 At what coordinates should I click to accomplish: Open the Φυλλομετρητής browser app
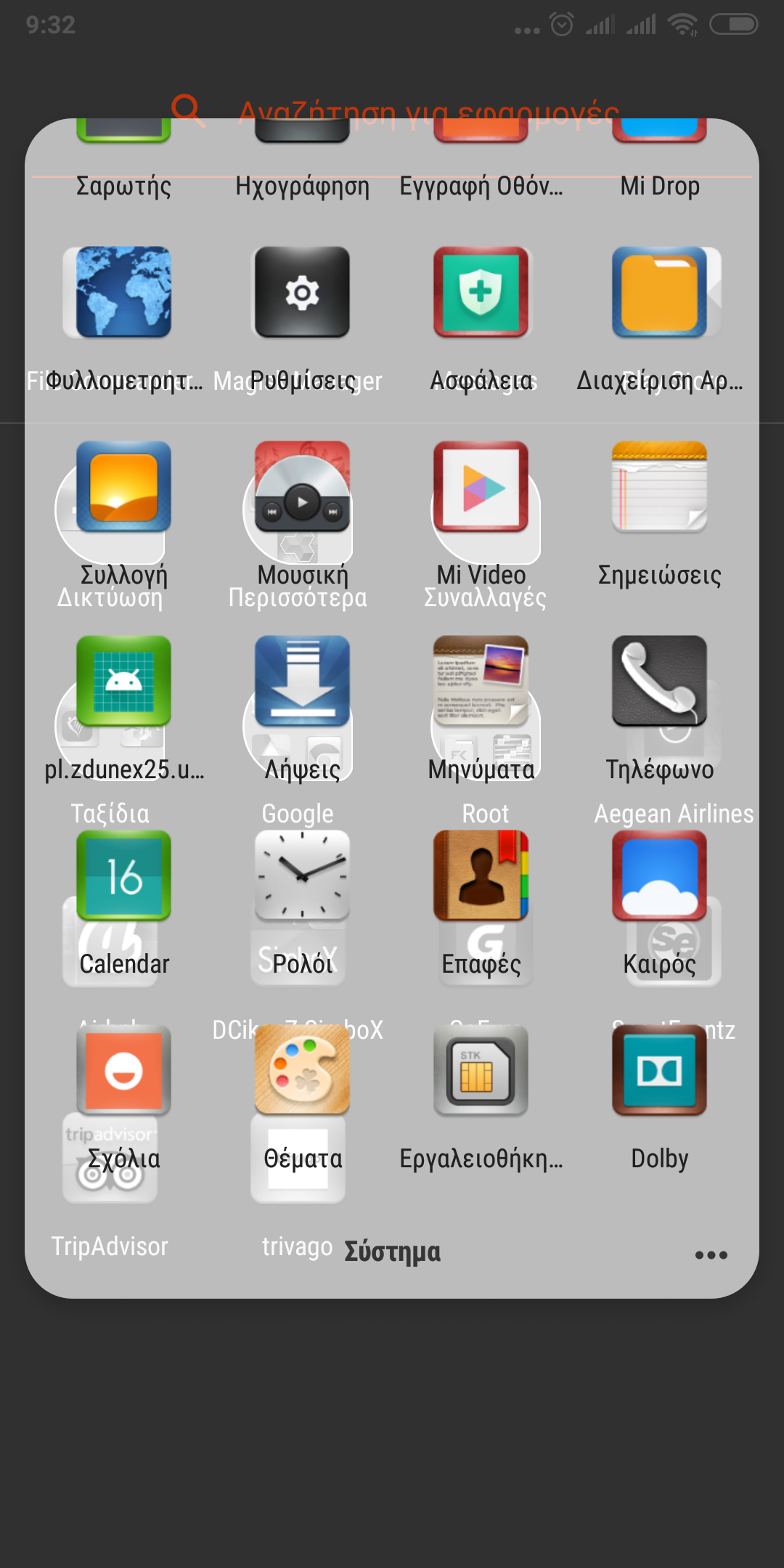click(123, 293)
